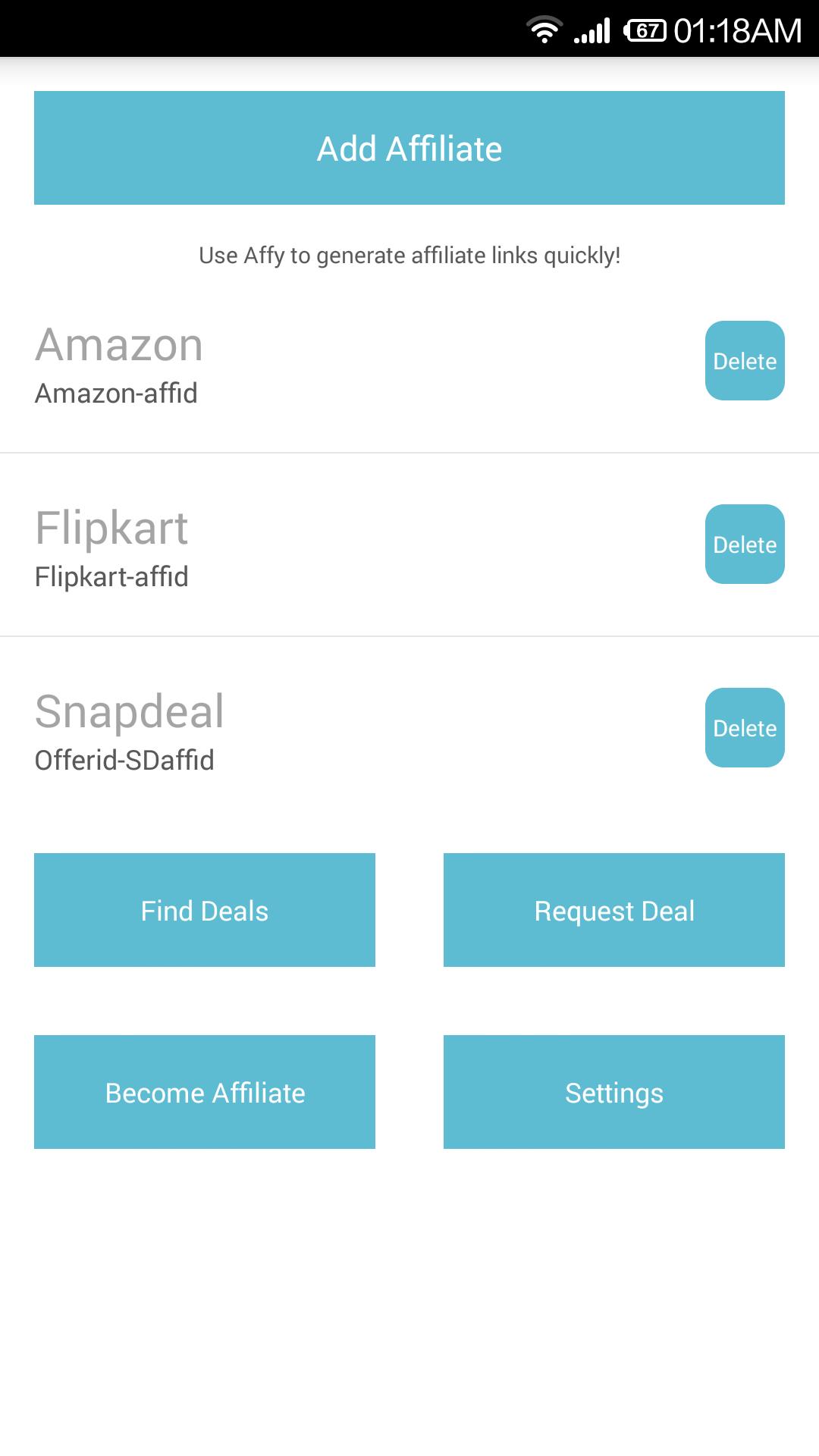The width and height of the screenshot is (819, 1456).
Task: Tap Become Affiliate
Action: [x=205, y=1092]
